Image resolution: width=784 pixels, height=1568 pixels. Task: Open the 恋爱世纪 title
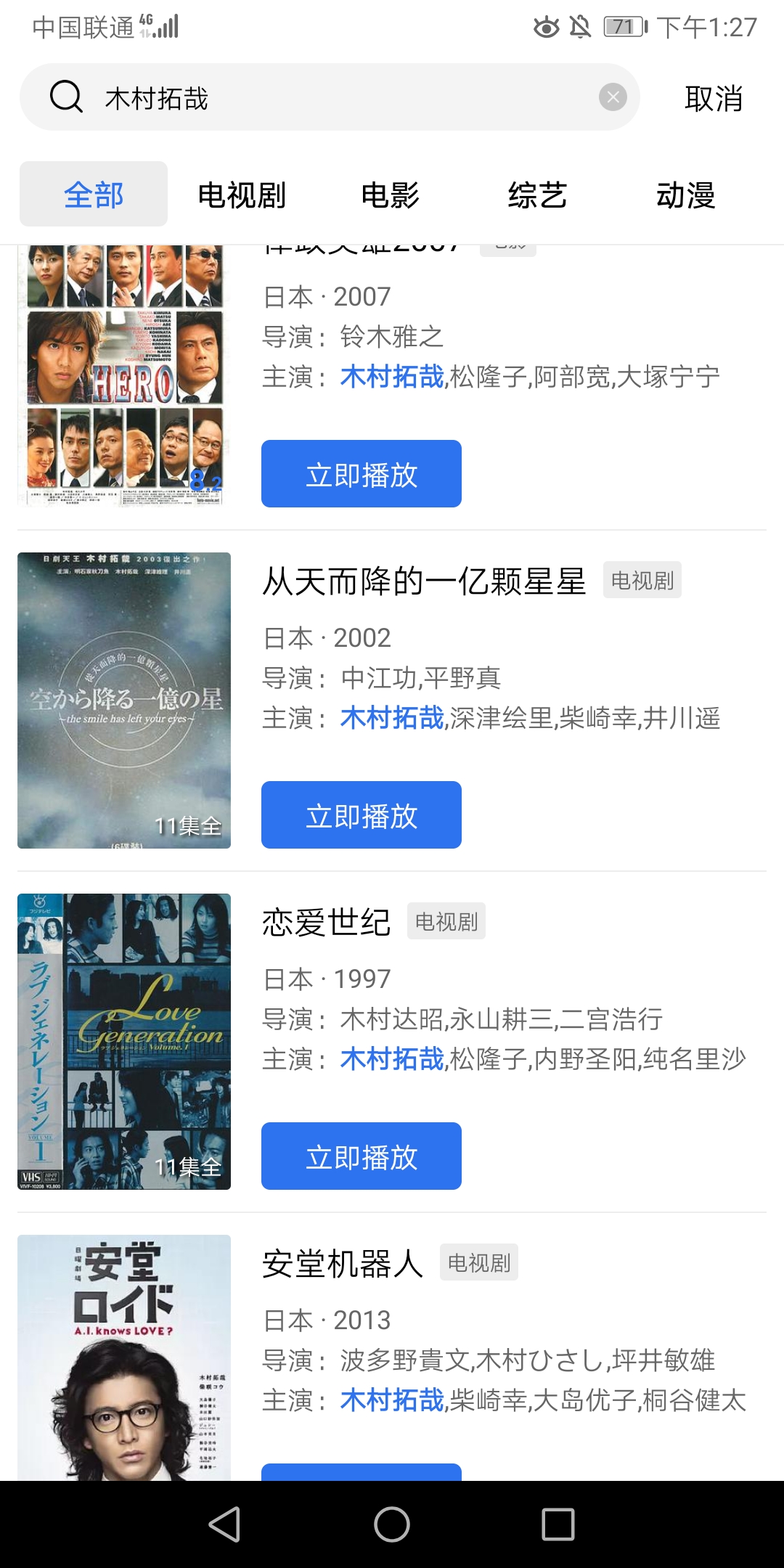[326, 923]
